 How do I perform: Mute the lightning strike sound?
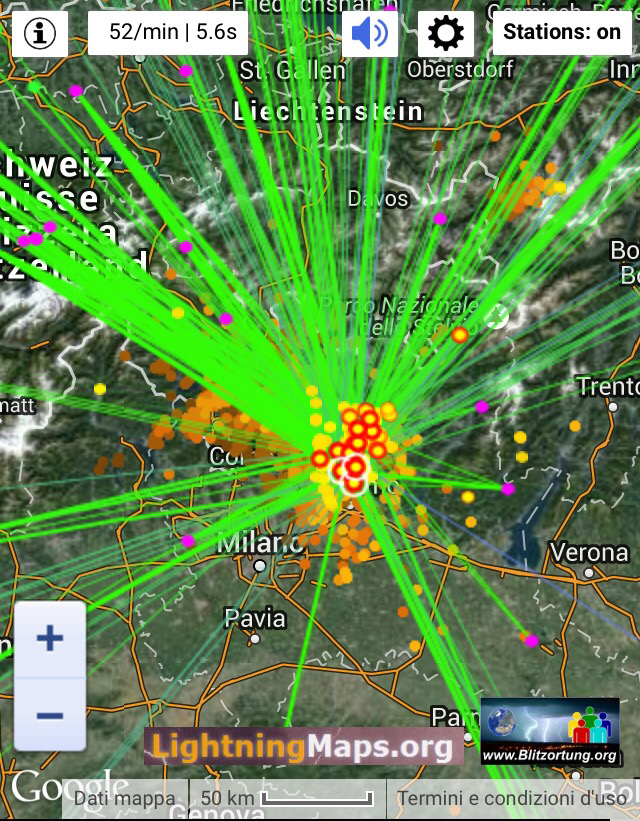[370, 33]
